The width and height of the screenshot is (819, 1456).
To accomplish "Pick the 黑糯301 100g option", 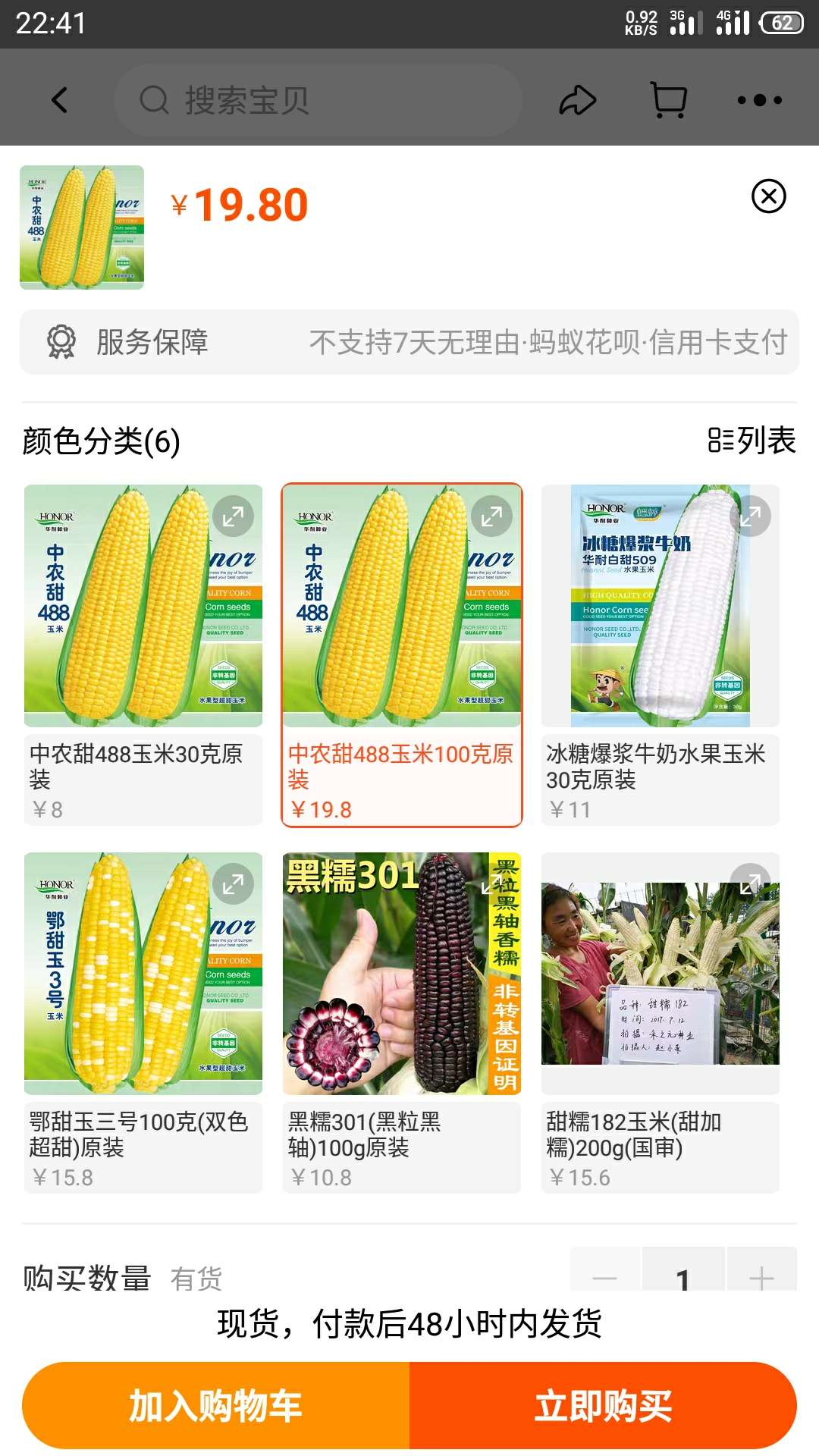I will (402, 1022).
